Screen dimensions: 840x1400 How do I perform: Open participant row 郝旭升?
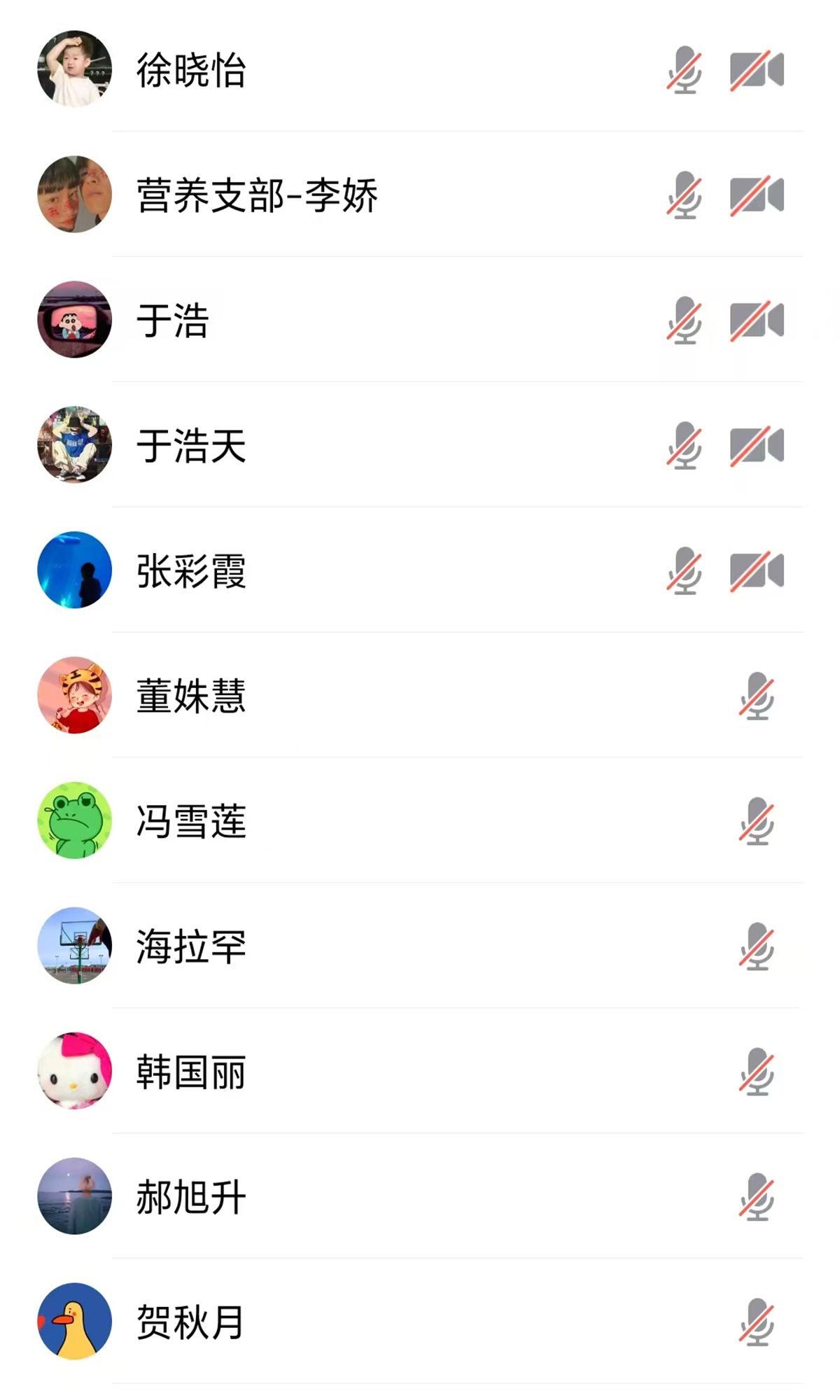(x=190, y=1197)
